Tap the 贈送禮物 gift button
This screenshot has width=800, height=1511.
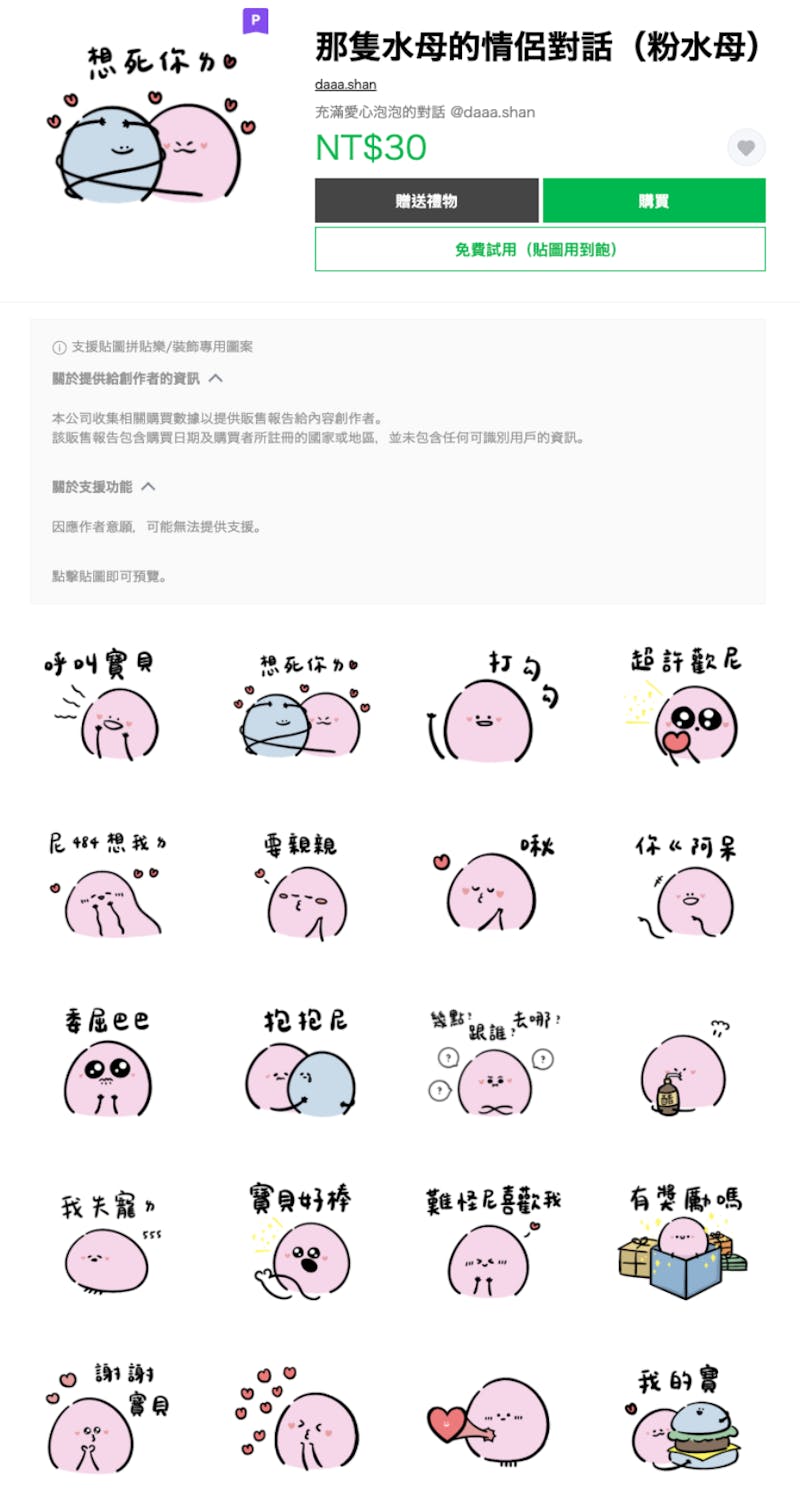click(426, 201)
